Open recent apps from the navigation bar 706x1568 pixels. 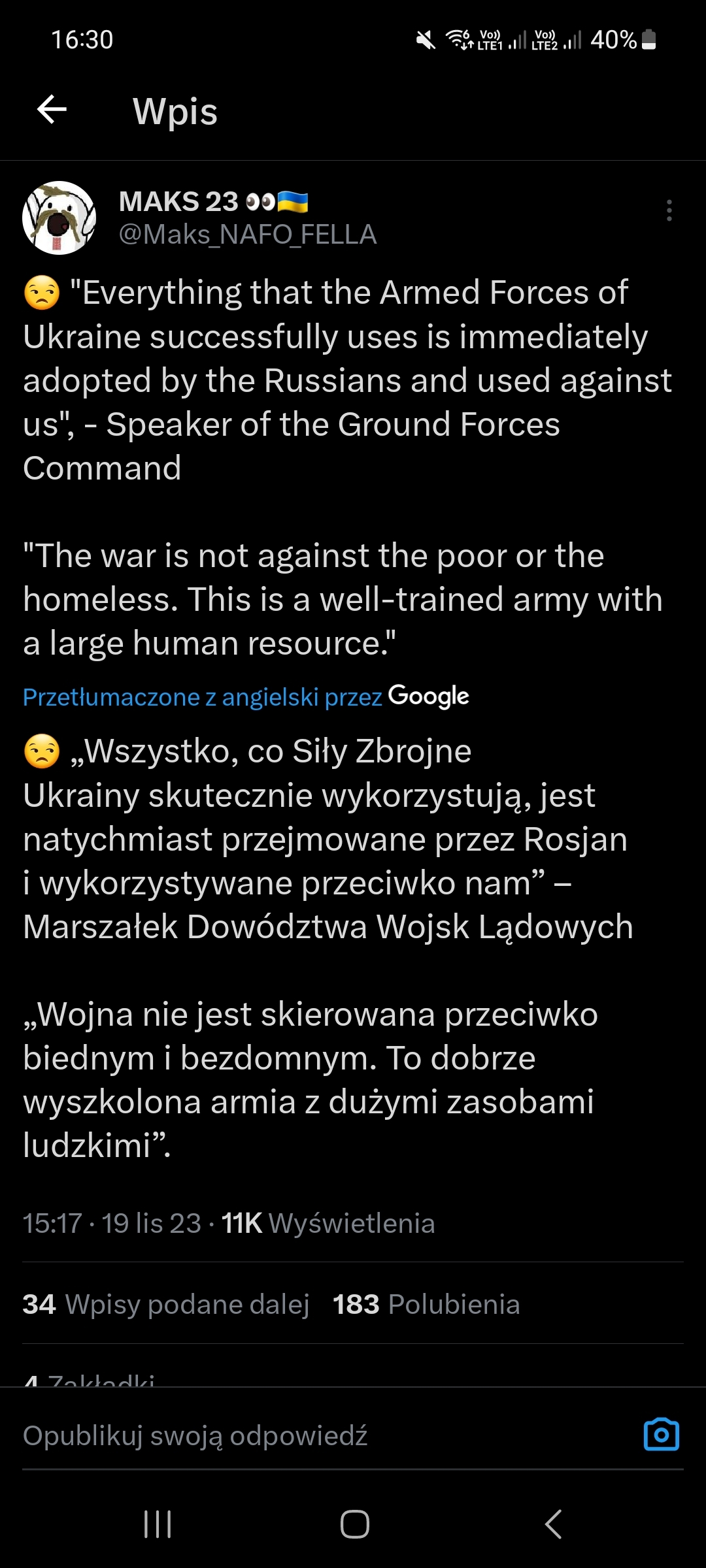coord(158,1524)
